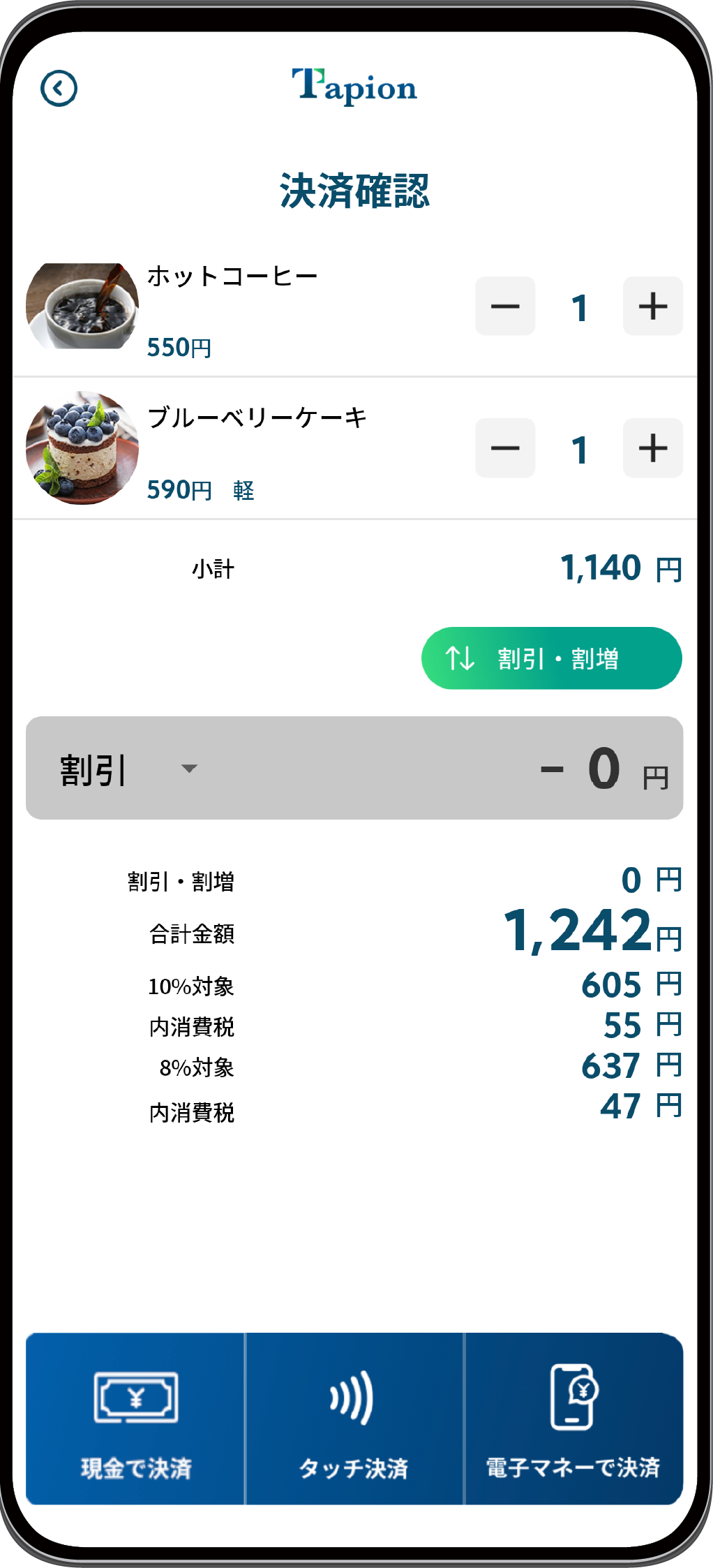Tap the 割引・割増 green button

point(551,658)
